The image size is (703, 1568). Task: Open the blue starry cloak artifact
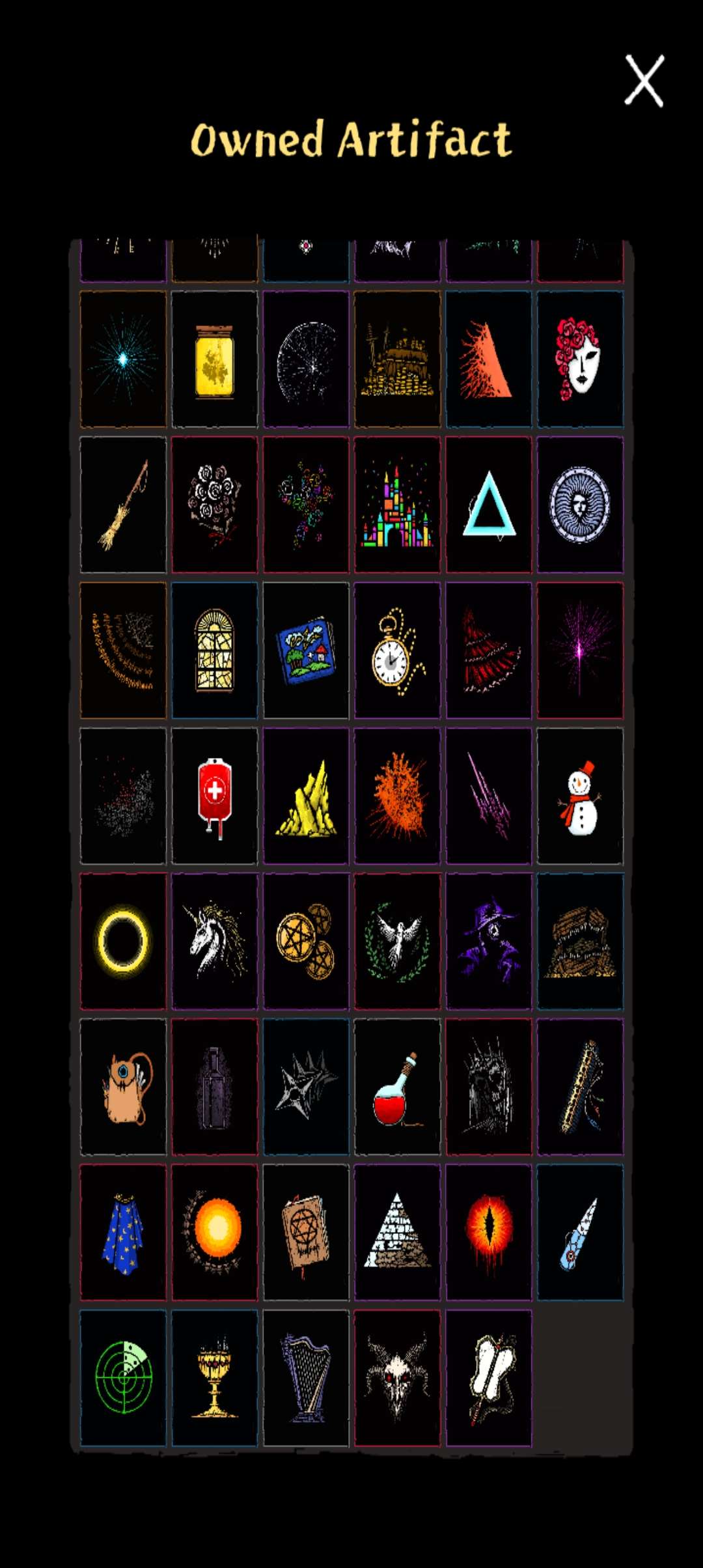coord(123,1232)
